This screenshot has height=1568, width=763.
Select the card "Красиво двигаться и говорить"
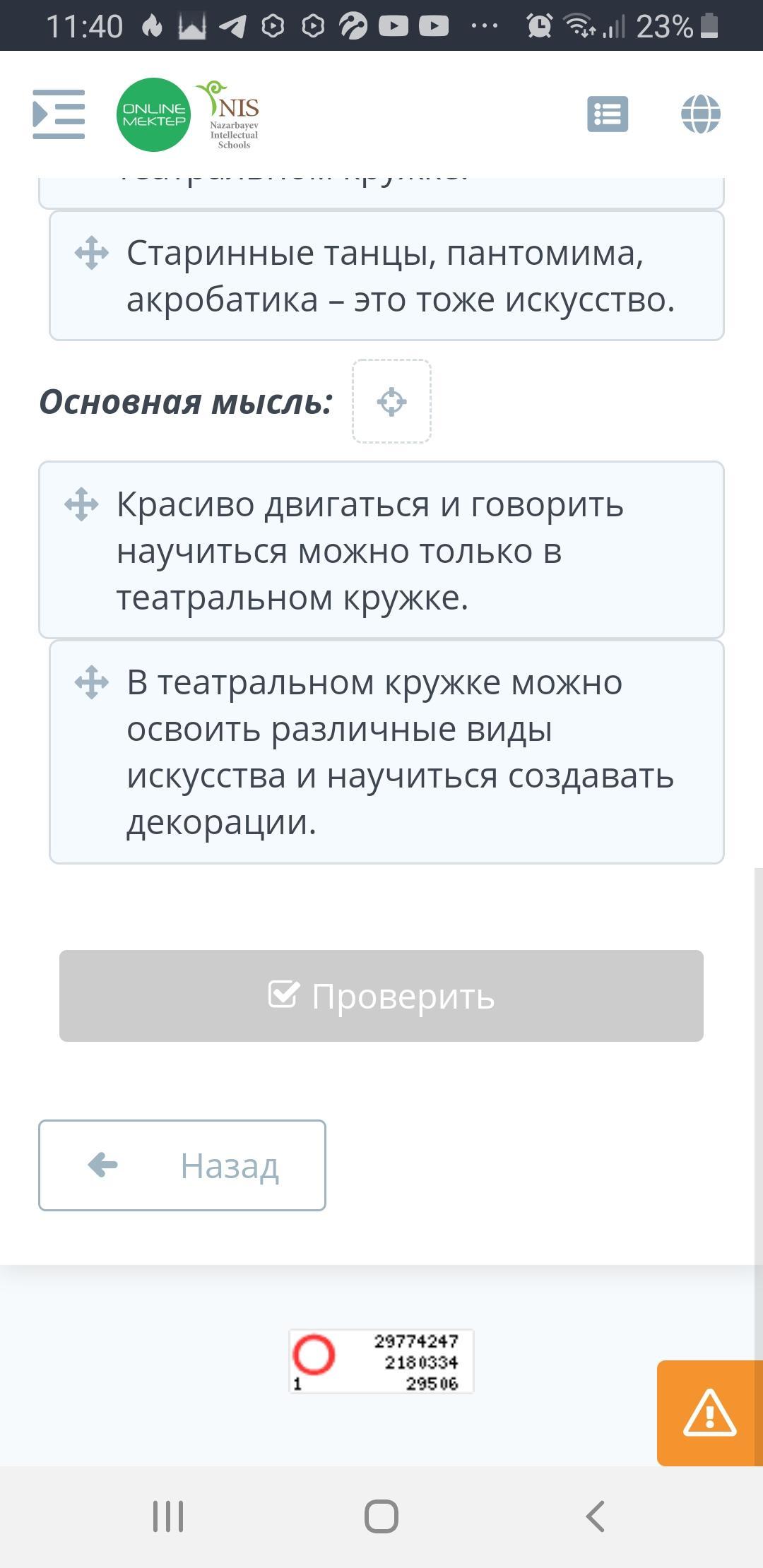[x=381, y=550]
